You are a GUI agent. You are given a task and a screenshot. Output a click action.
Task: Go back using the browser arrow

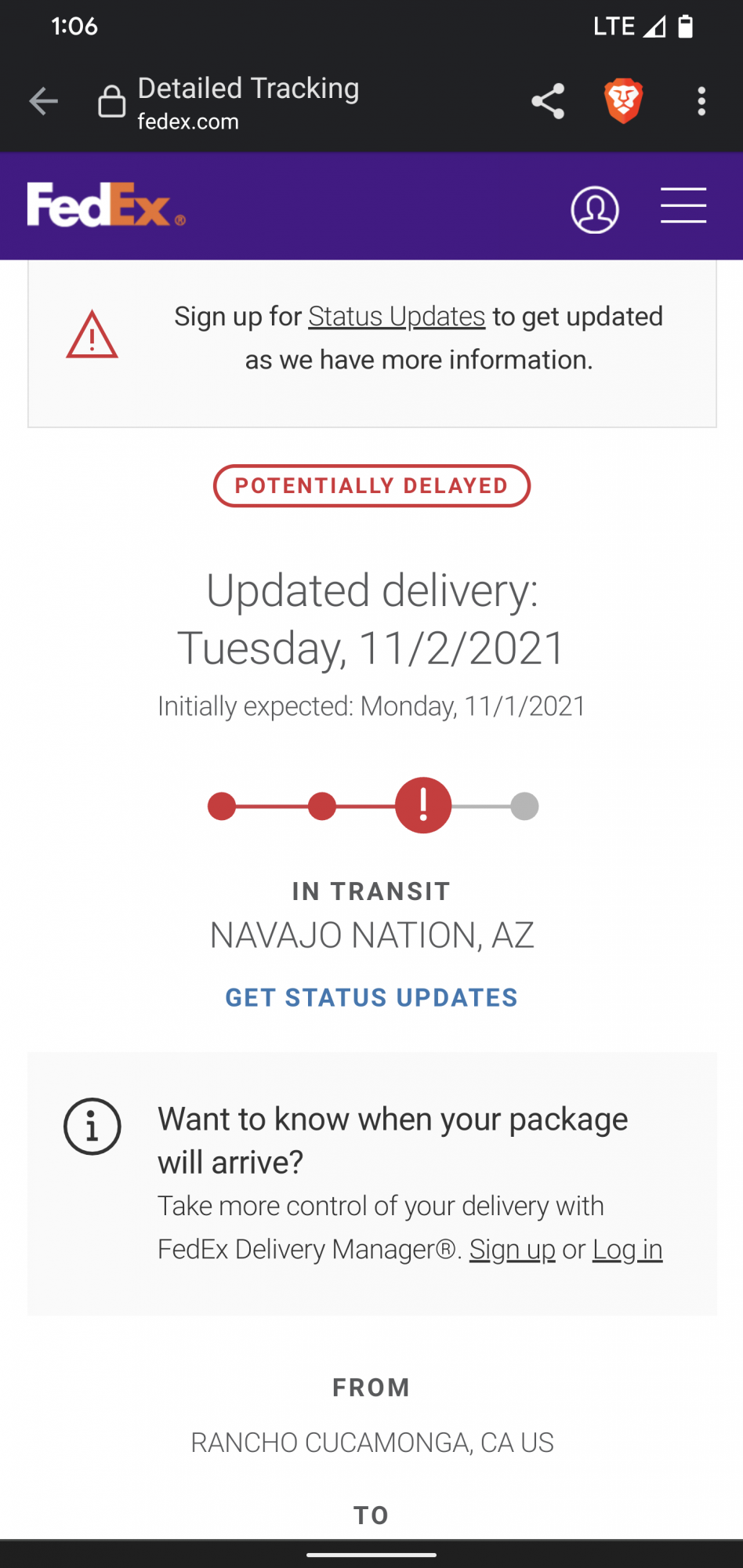click(x=44, y=101)
